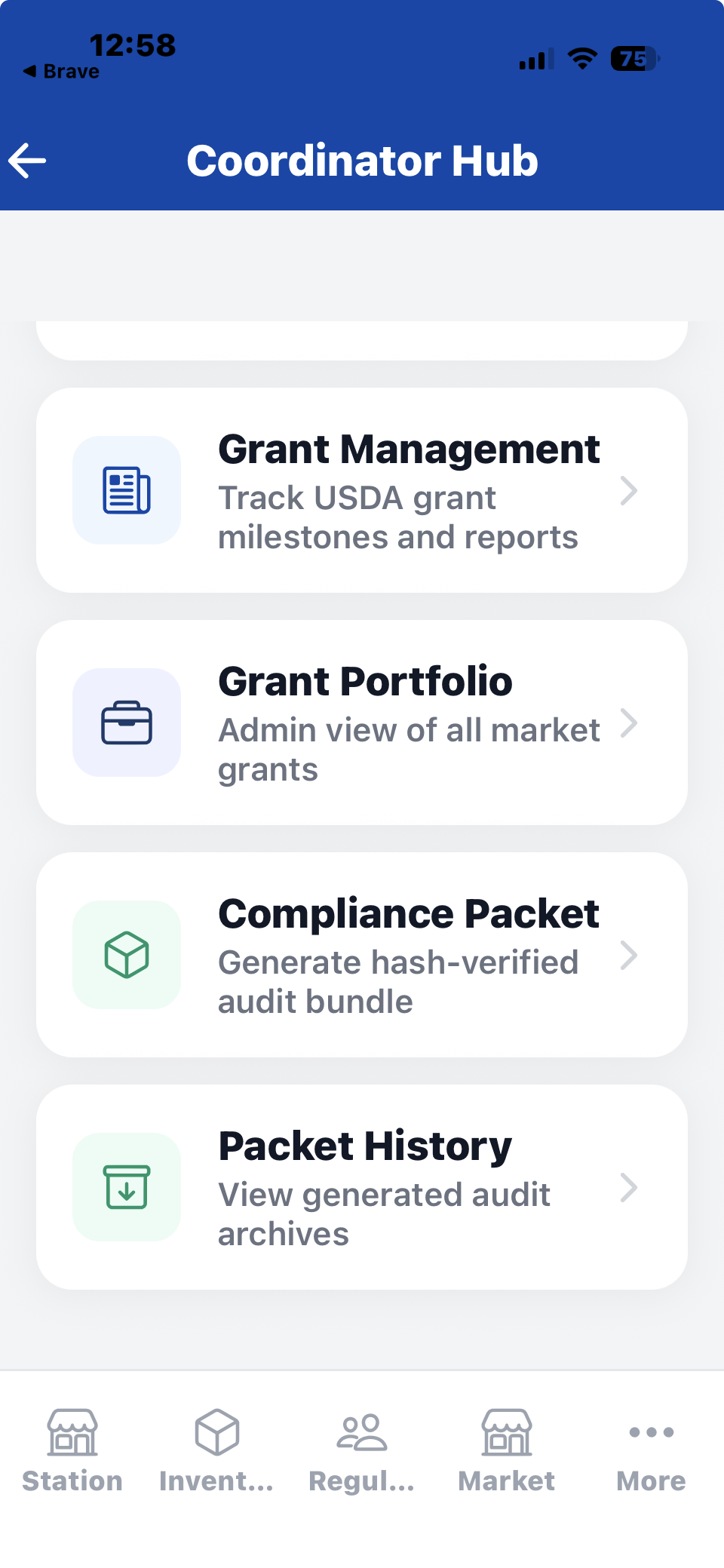Tap the Brave back-to-app link in status bar
This screenshot has height=1568, width=724.
click(x=60, y=70)
